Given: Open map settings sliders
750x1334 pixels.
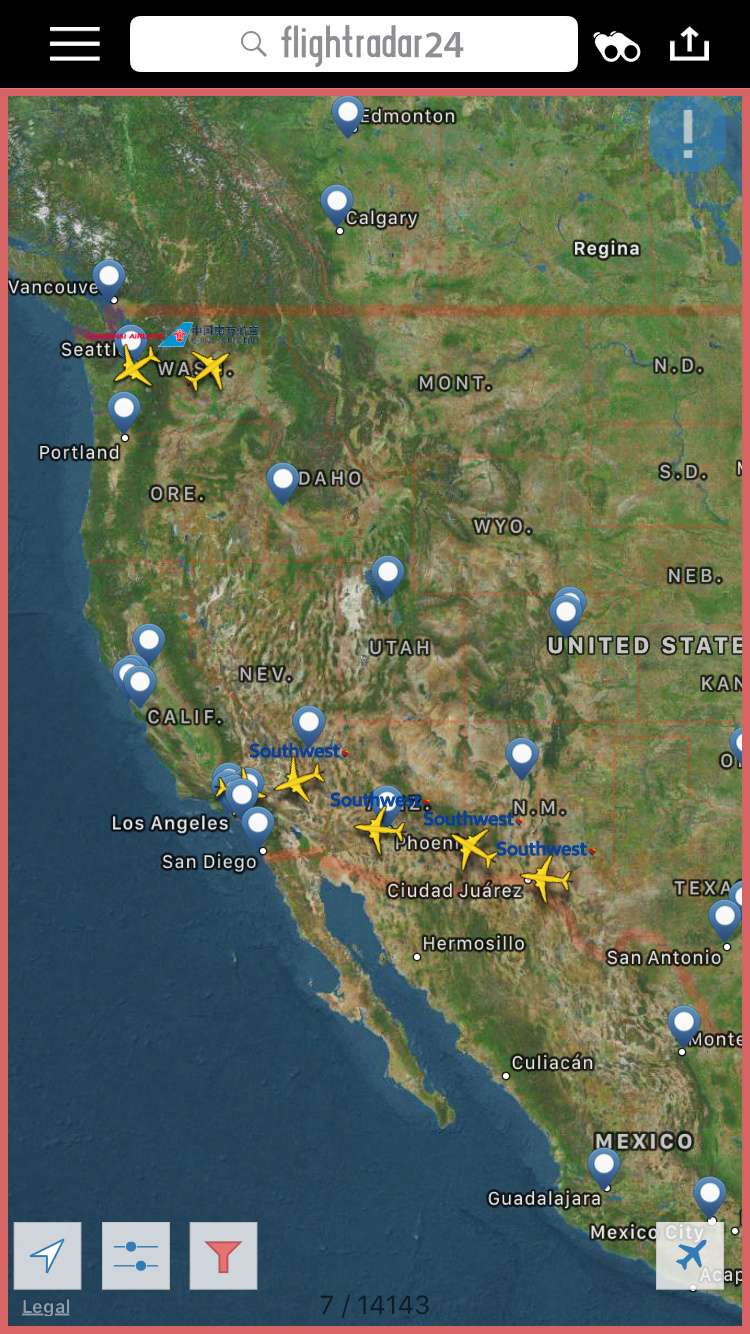Looking at the screenshot, I should click(136, 1255).
